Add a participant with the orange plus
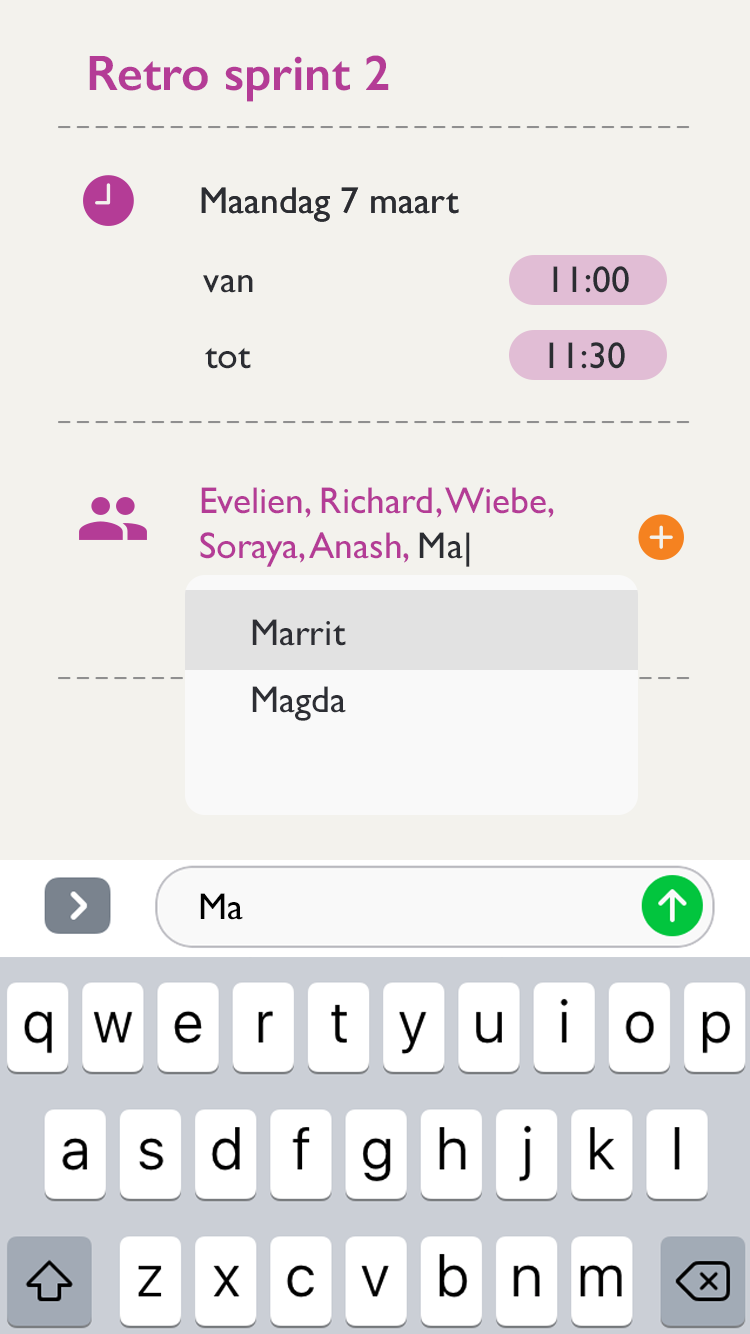Screen dimensions: 750x1334 coord(661,537)
